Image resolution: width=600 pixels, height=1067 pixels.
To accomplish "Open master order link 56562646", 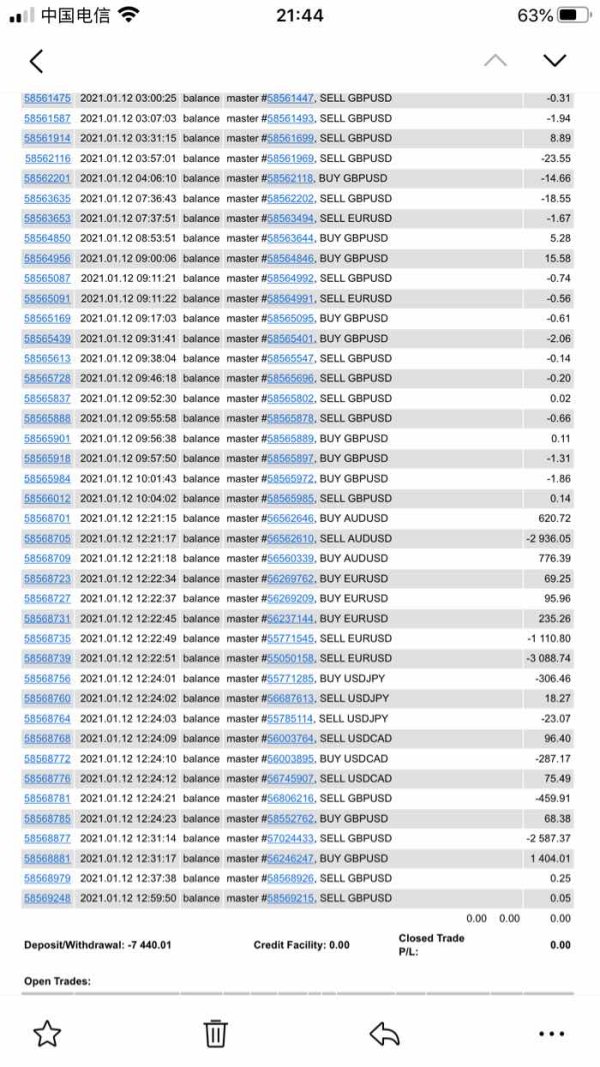I will [x=290, y=519].
